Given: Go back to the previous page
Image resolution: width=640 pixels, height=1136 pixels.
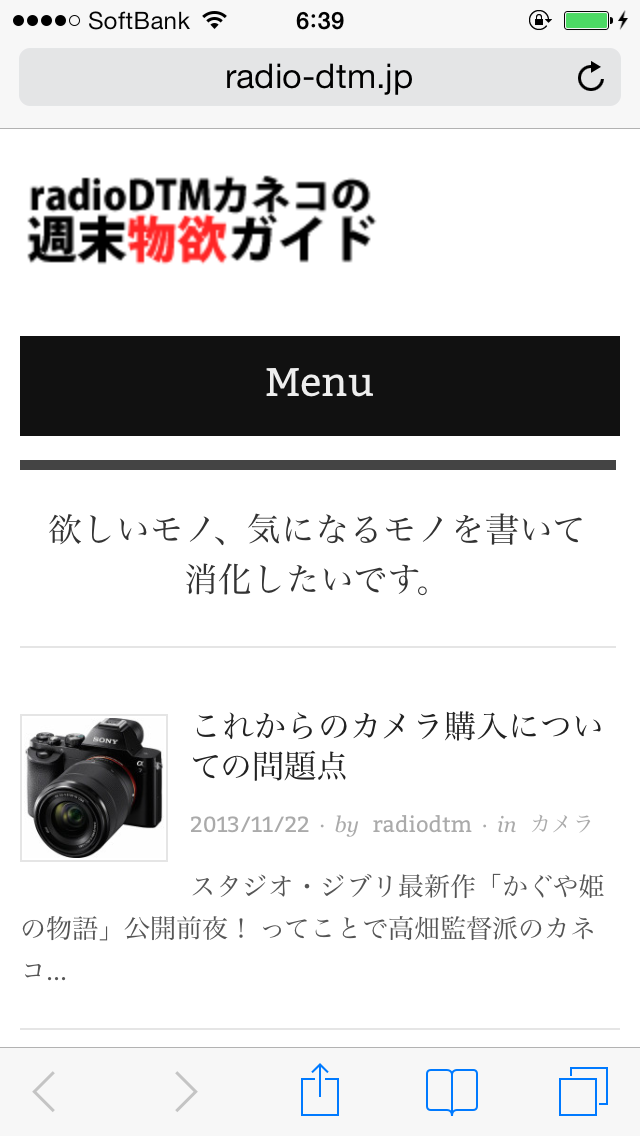Looking at the screenshot, I should coord(43,1091).
